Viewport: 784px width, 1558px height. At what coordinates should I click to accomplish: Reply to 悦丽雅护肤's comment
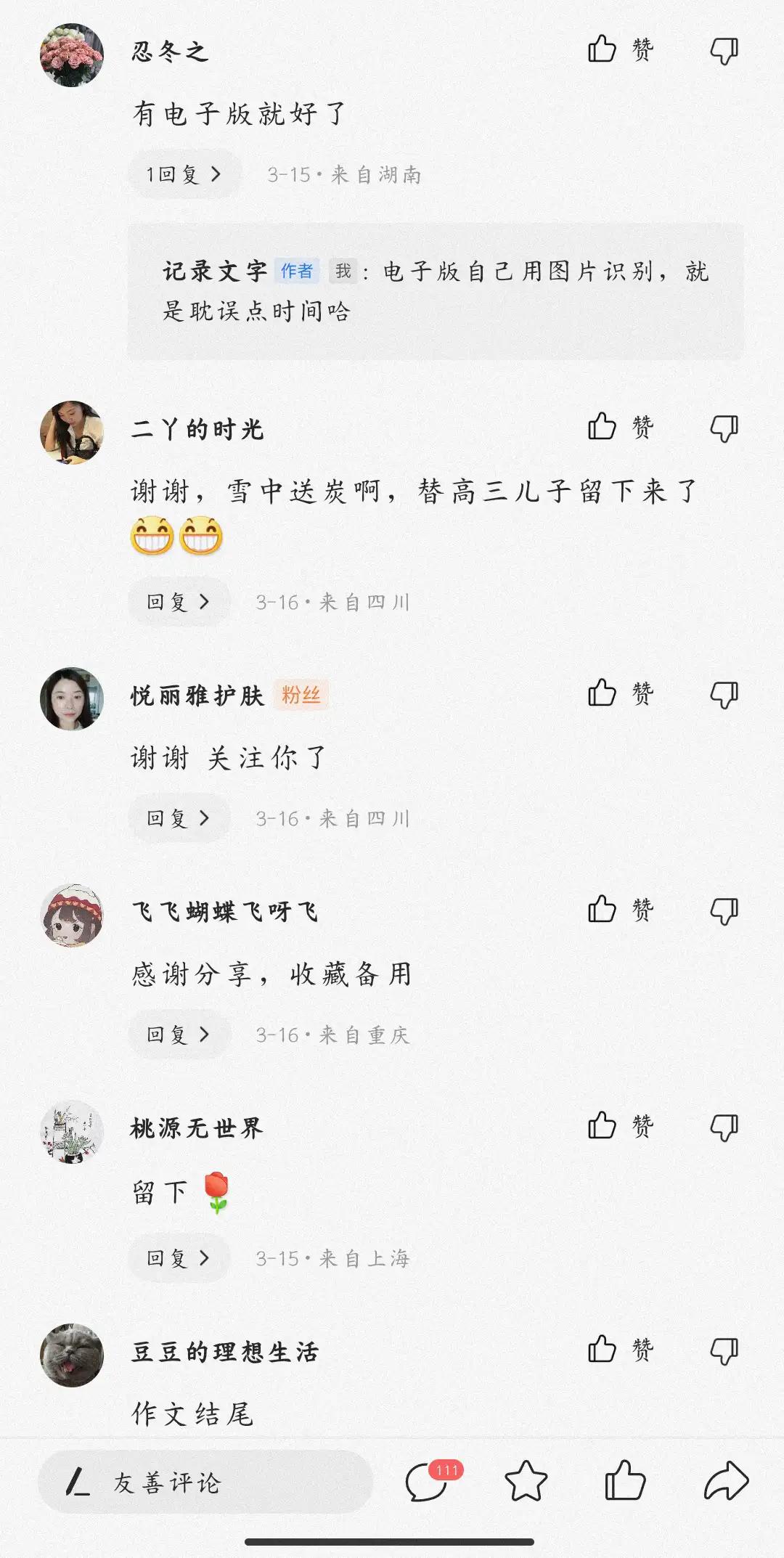pos(179,818)
